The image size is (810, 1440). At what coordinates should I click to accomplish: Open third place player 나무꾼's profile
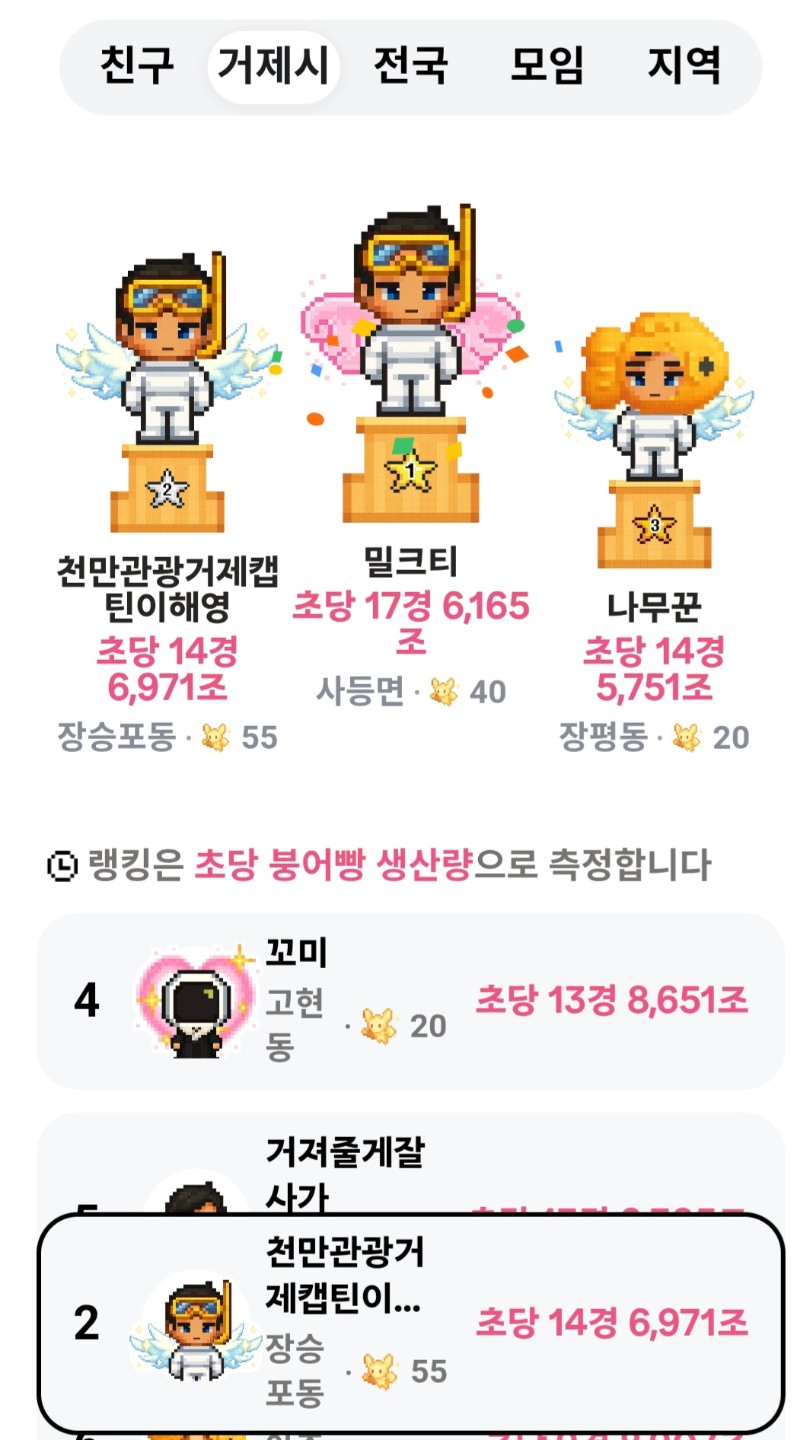[x=654, y=420]
